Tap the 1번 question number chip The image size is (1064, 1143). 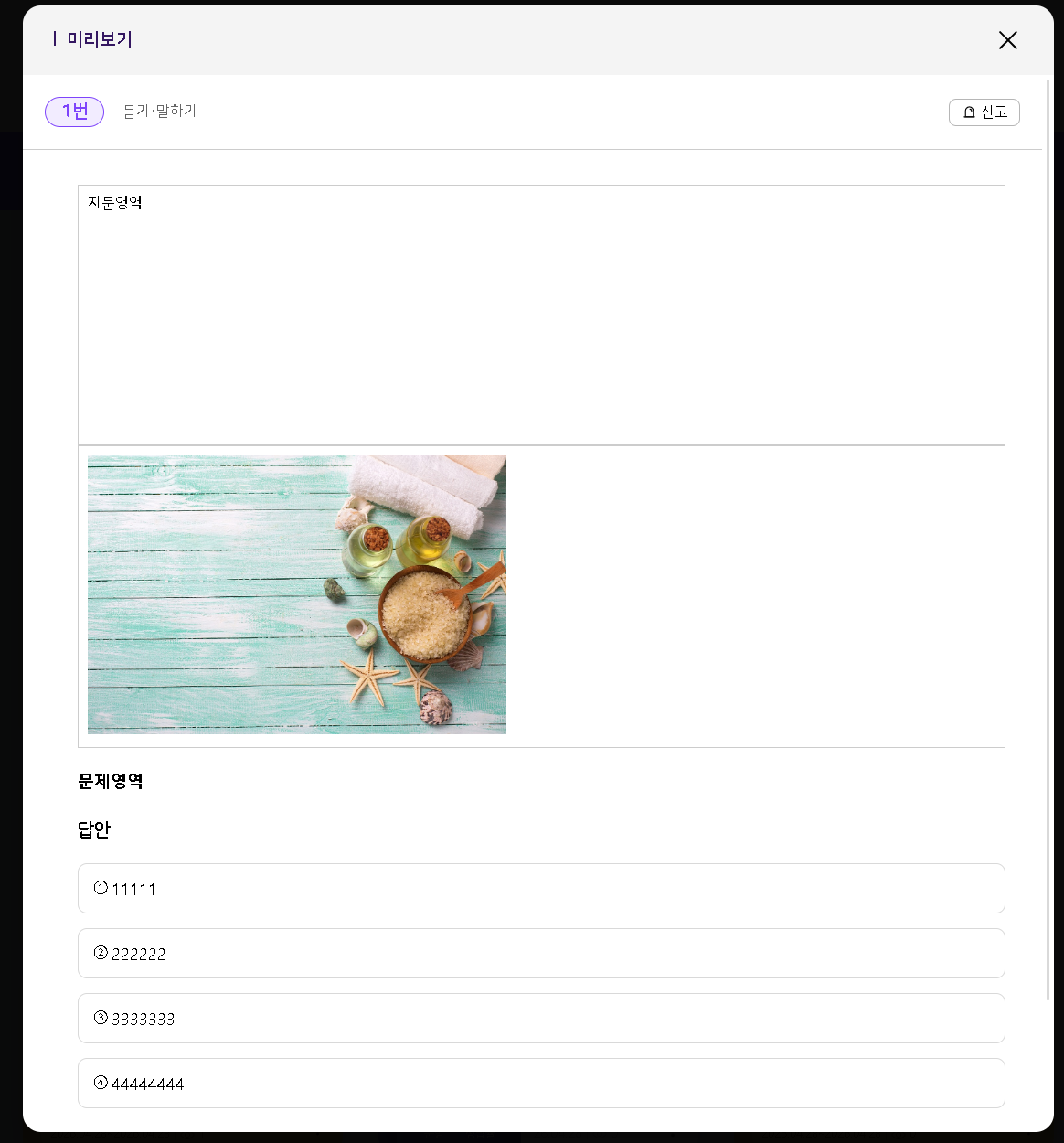(74, 112)
